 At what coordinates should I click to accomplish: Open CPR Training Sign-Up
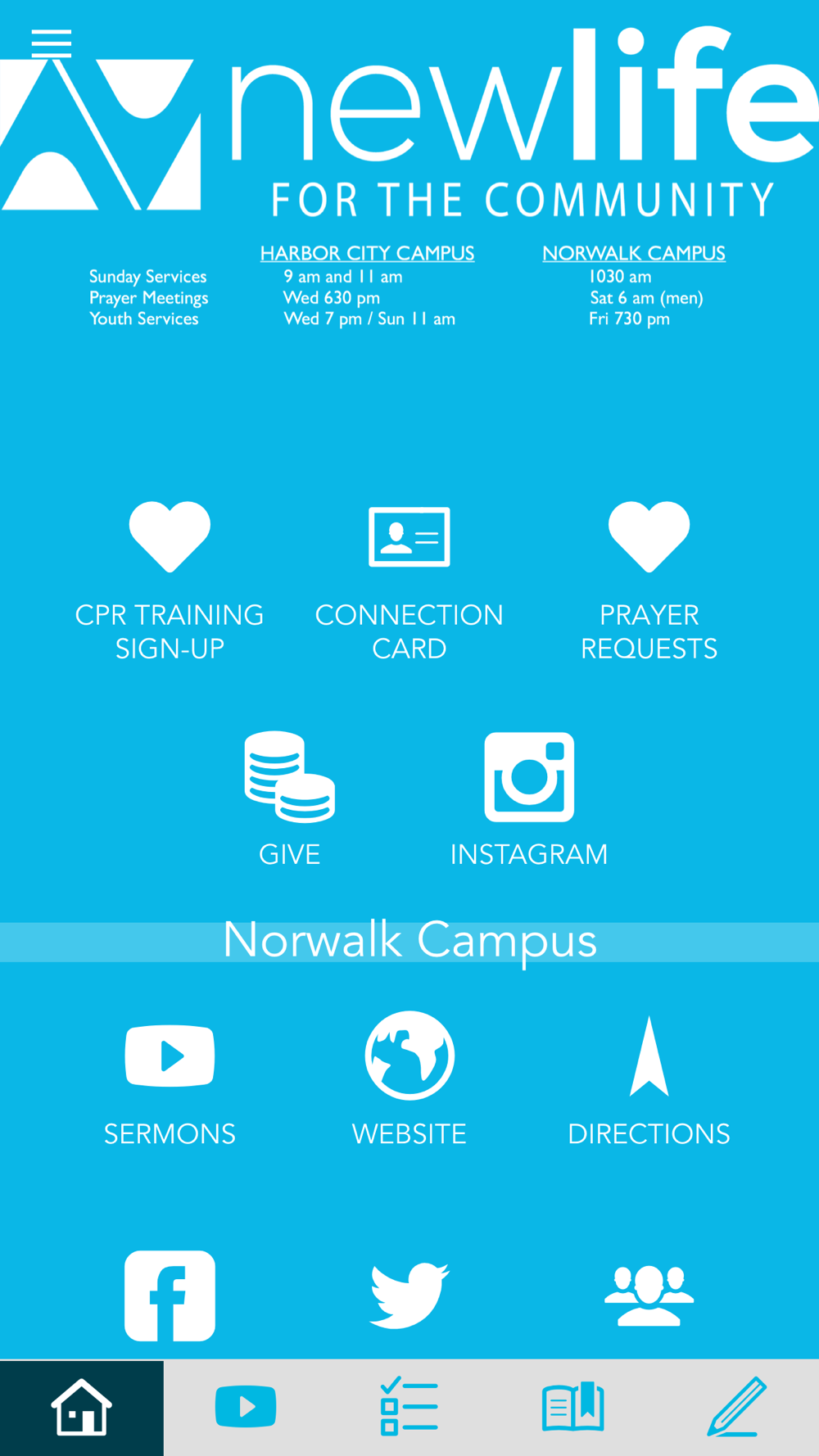(x=170, y=581)
